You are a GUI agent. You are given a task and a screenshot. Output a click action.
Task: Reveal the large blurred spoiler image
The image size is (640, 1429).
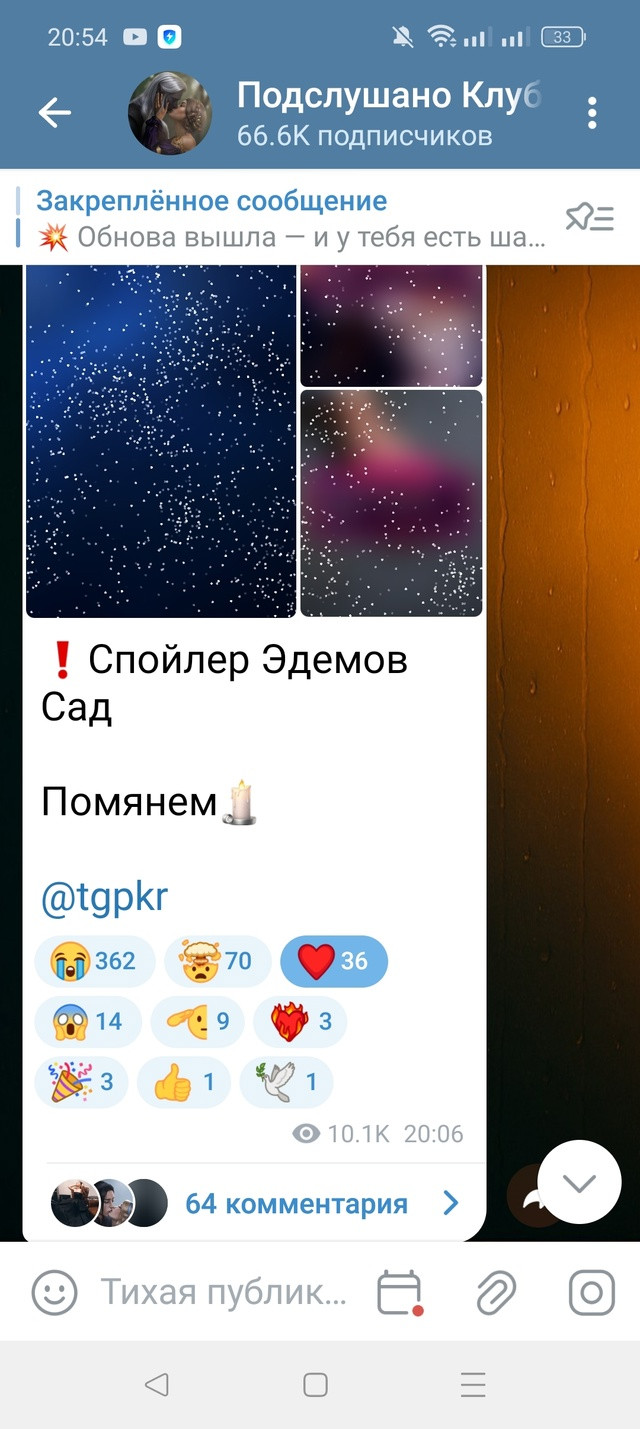click(161, 441)
